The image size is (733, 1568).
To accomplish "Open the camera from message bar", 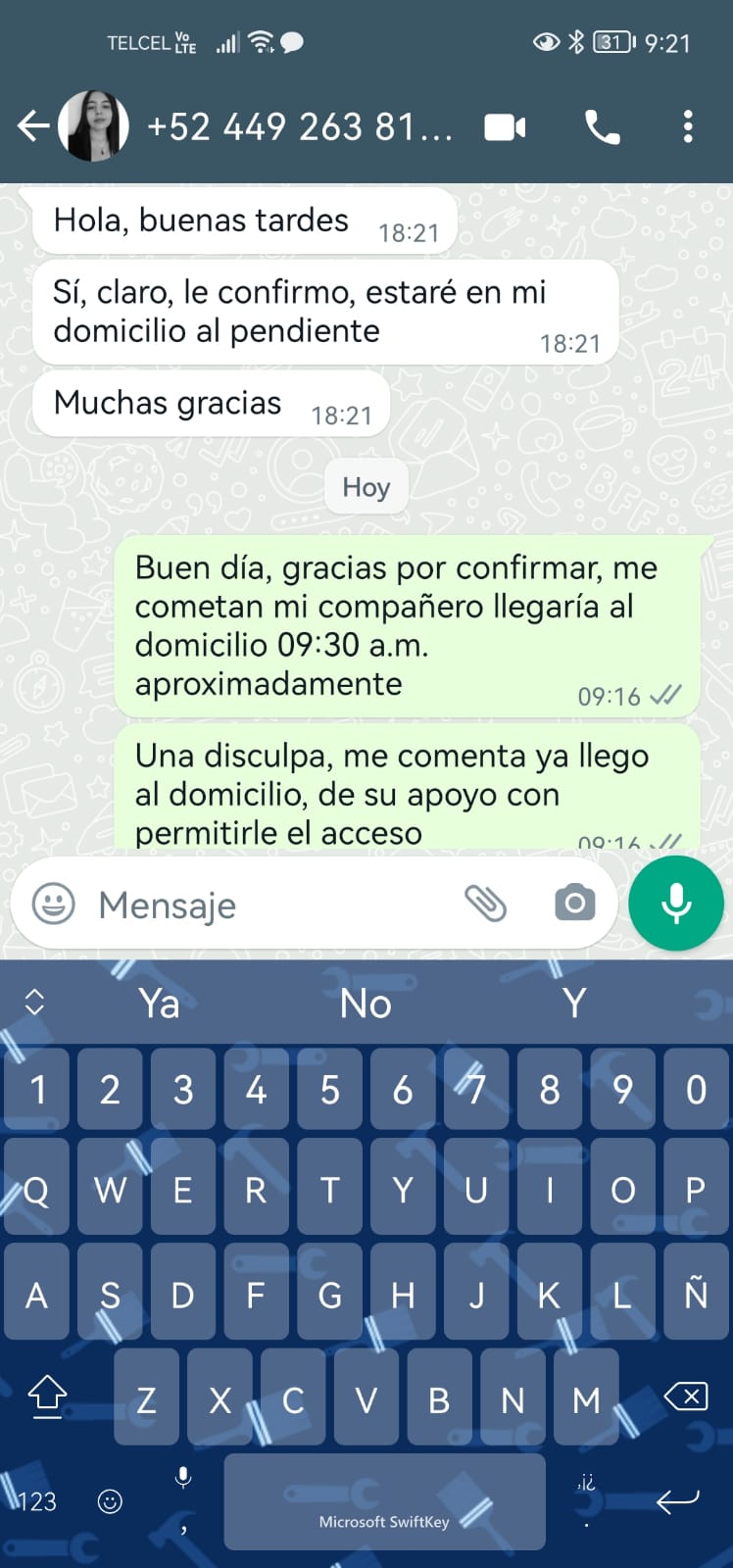I will click(574, 904).
